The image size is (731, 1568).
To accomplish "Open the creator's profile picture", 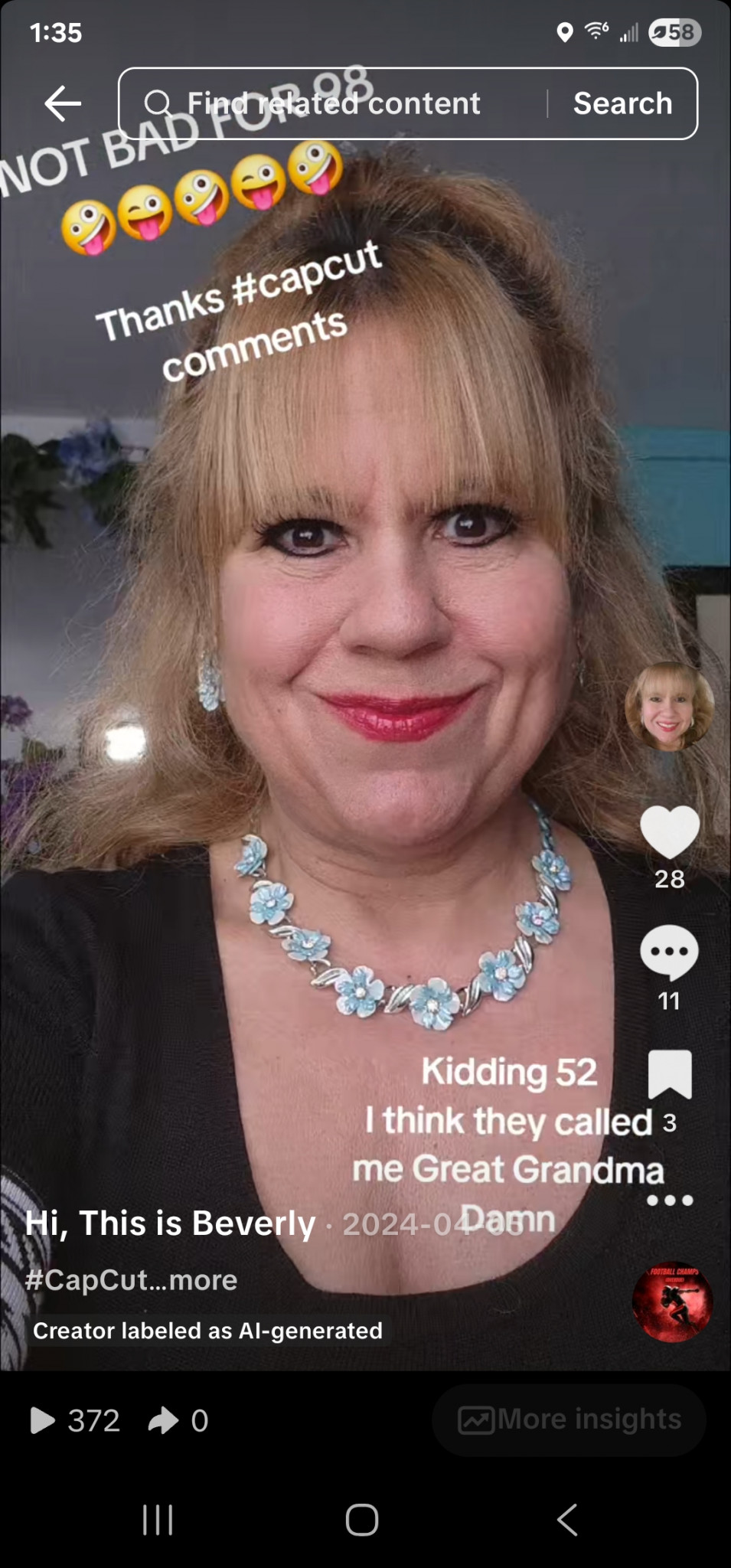I will (669, 706).
